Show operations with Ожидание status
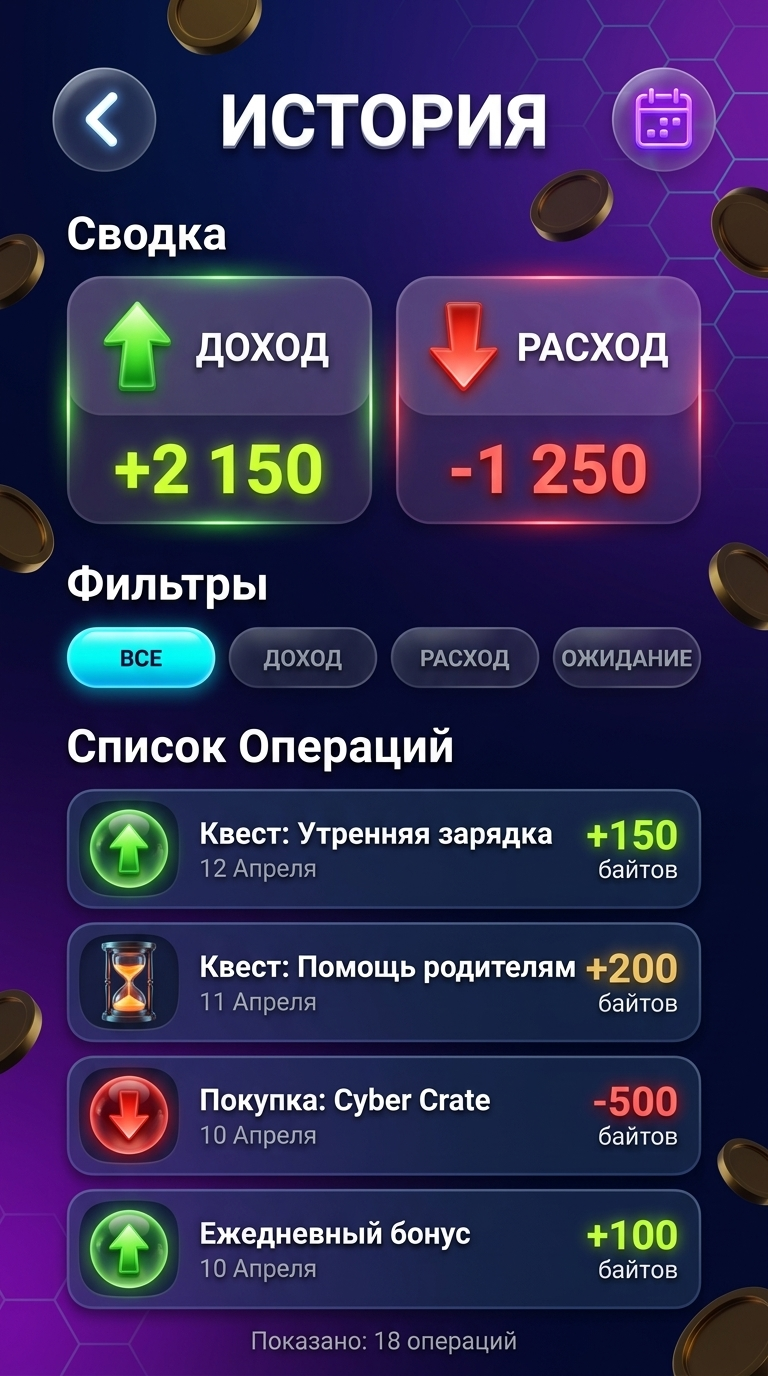This screenshot has width=768, height=1376. (626, 658)
